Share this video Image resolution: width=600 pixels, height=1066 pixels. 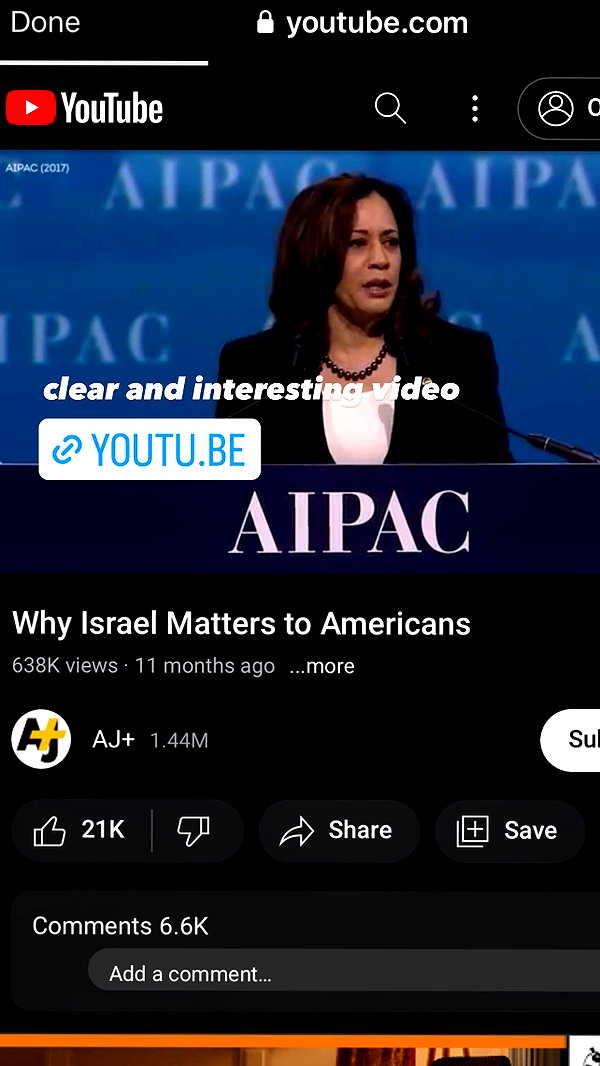(339, 830)
